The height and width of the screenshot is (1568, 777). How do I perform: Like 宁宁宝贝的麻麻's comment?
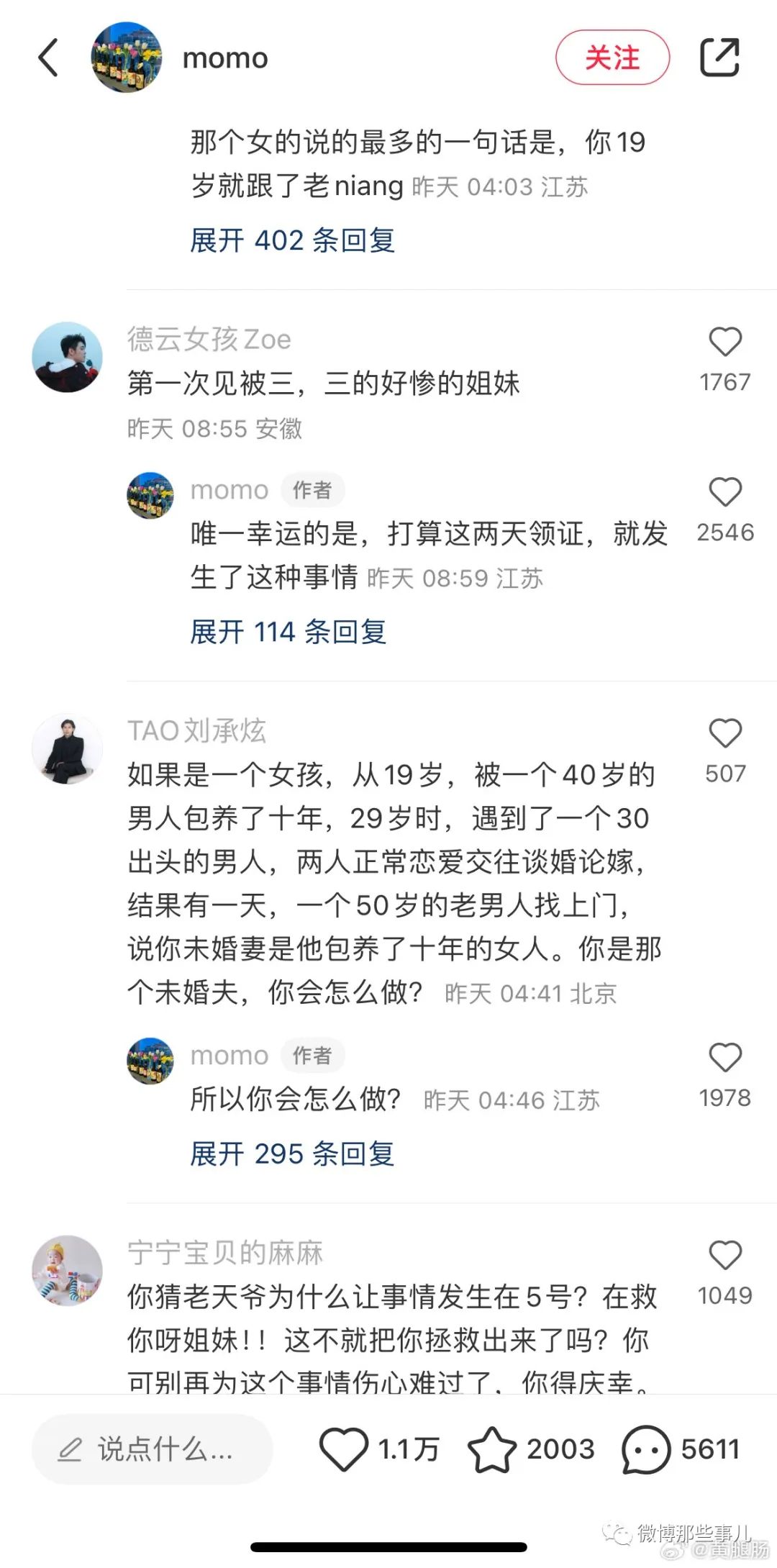[724, 1256]
